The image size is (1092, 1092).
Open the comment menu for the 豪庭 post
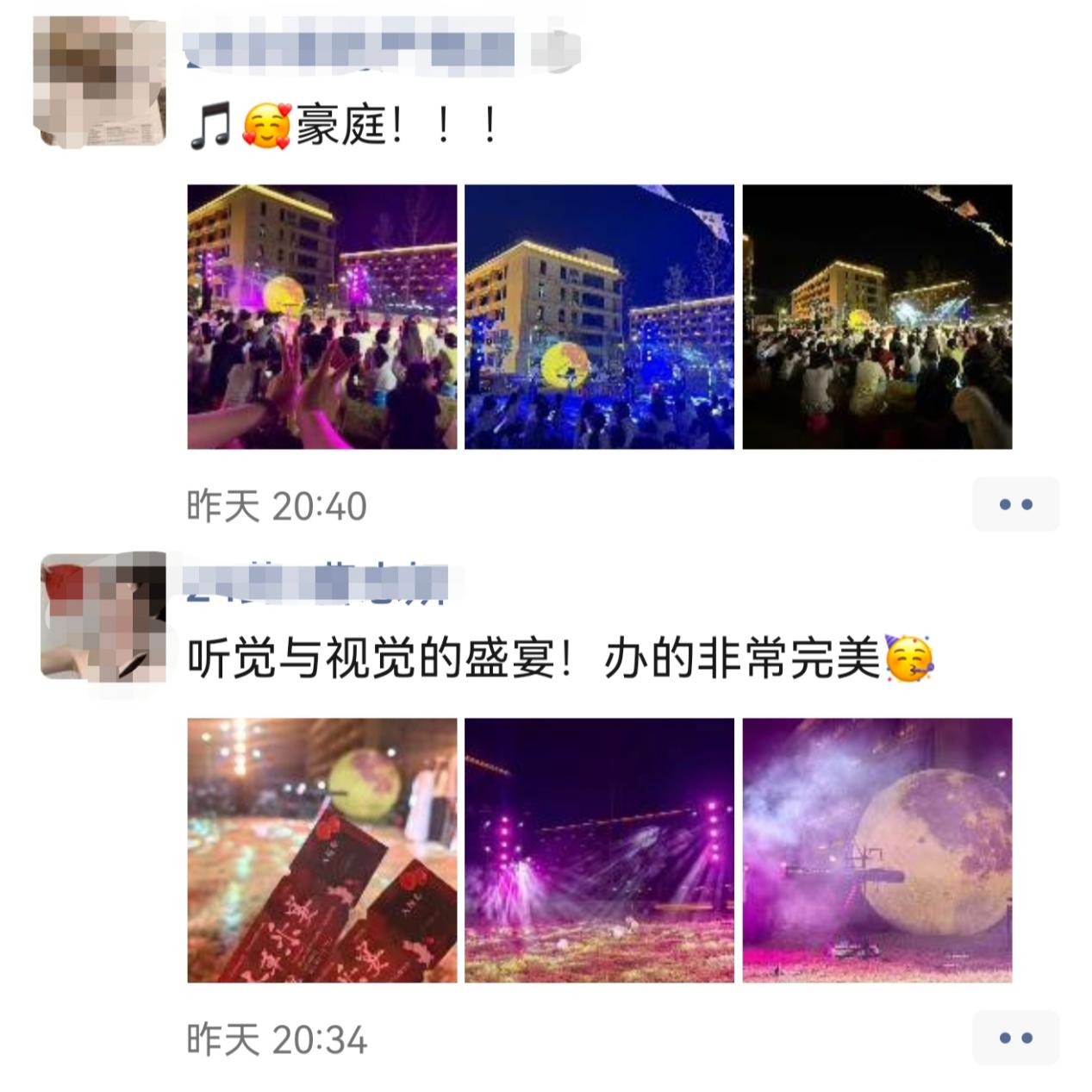tap(1015, 504)
